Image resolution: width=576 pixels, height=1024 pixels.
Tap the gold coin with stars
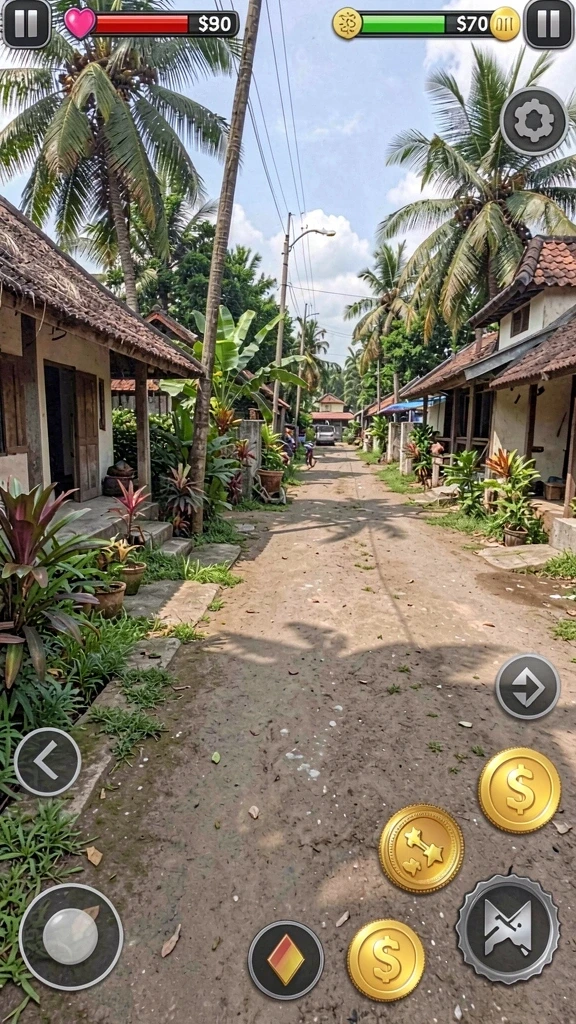click(x=421, y=848)
